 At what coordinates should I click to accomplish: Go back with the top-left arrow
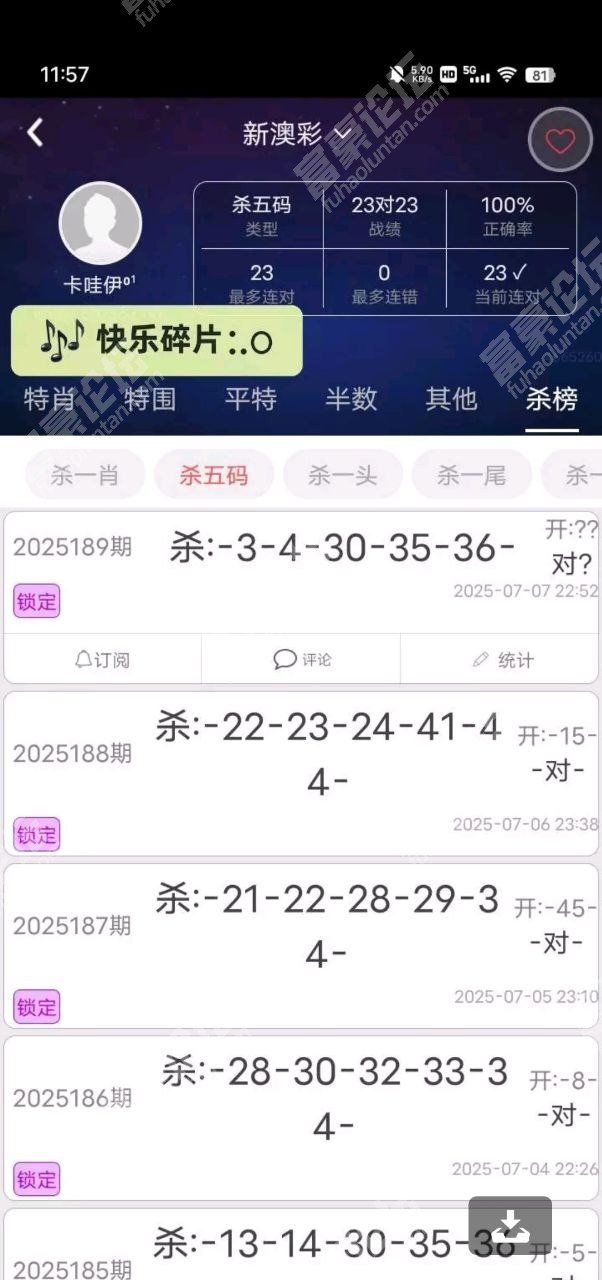tap(35, 132)
